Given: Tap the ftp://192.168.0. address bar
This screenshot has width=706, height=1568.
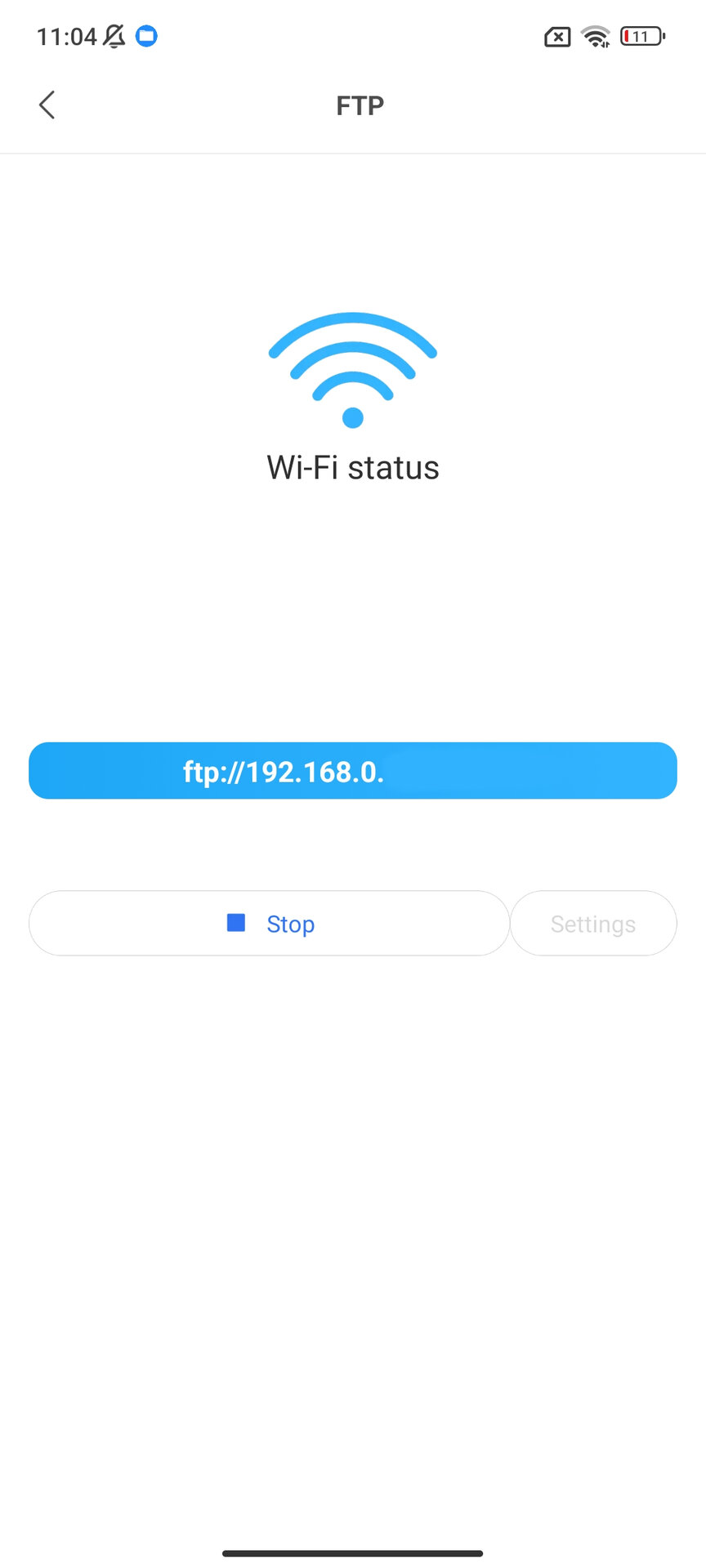Looking at the screenshot, I should pos(353,771).
